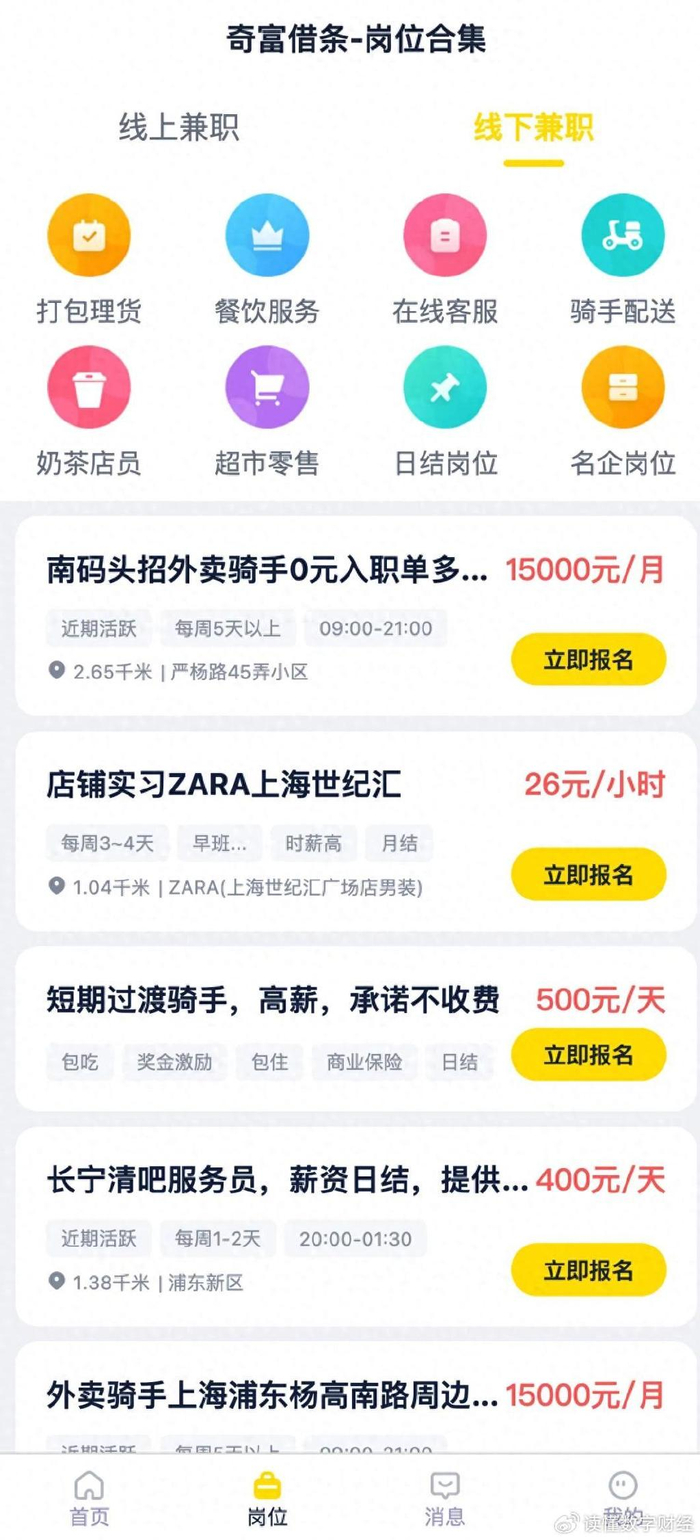This screenshot has width=700, height=1540.
Task: Apply for 长宁清吧服务员 position
Action: [588, 1270]
